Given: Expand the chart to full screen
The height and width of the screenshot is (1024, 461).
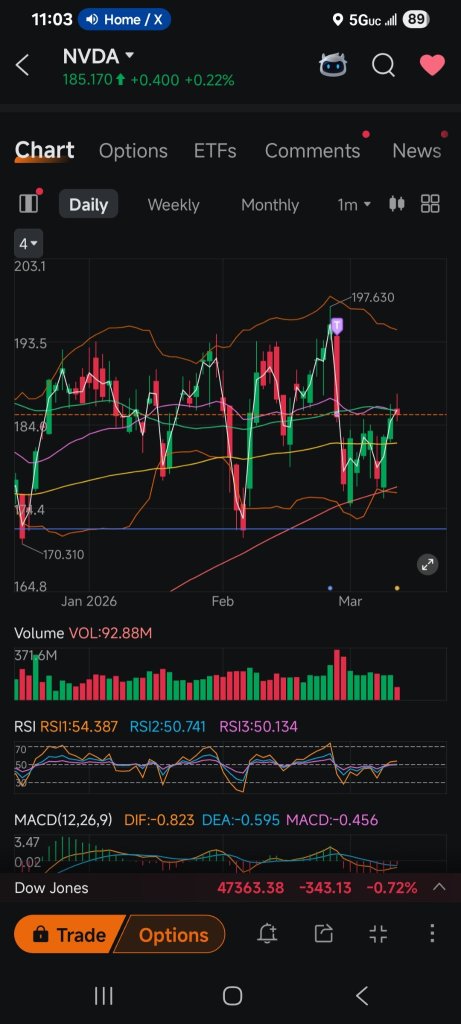Looking at the screenshot, I should 427,564.
